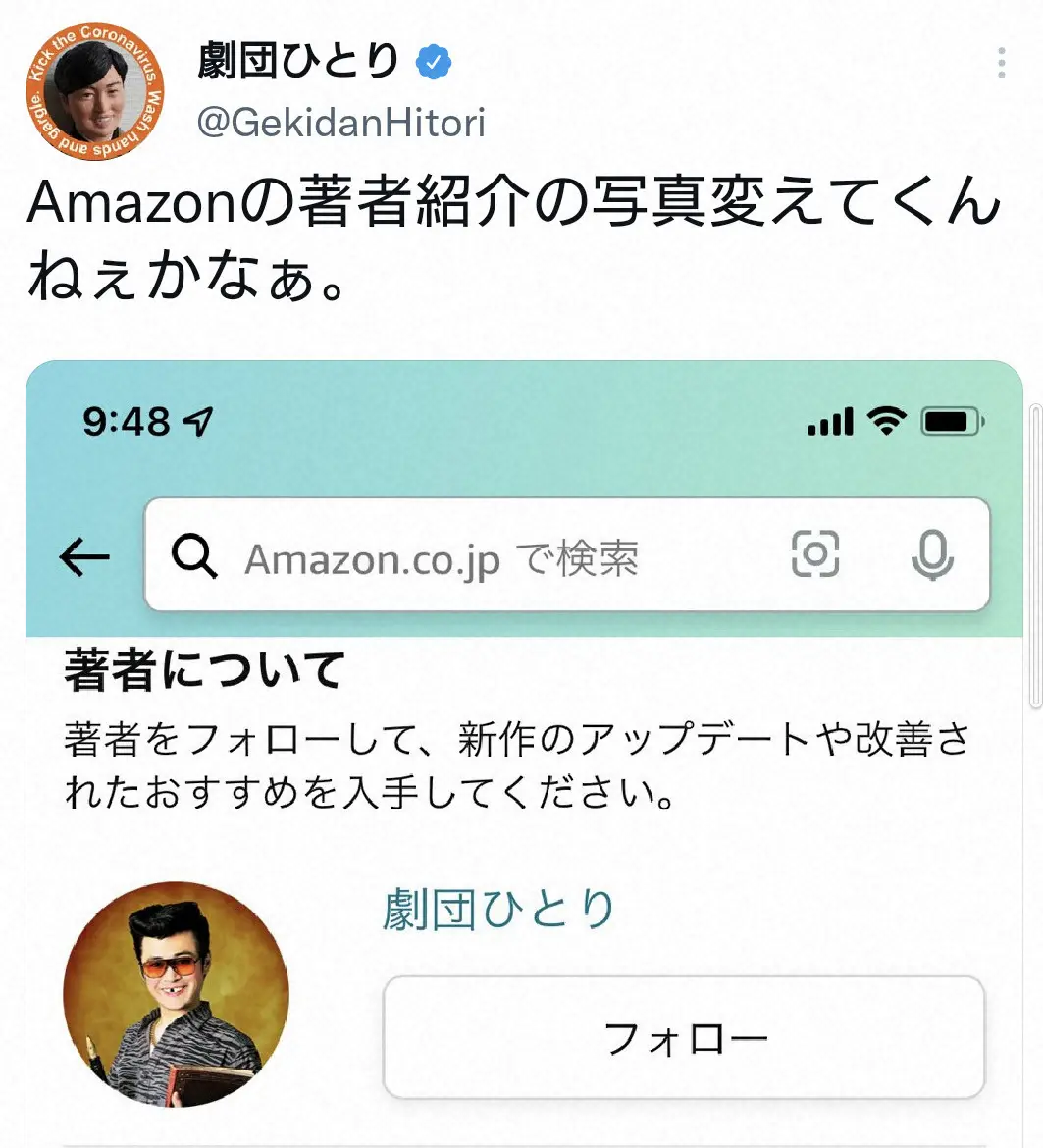Click the back arrow in the Amazon screenshot
The width and height of the screenshot is (1043, 1148).
[83, 556]
